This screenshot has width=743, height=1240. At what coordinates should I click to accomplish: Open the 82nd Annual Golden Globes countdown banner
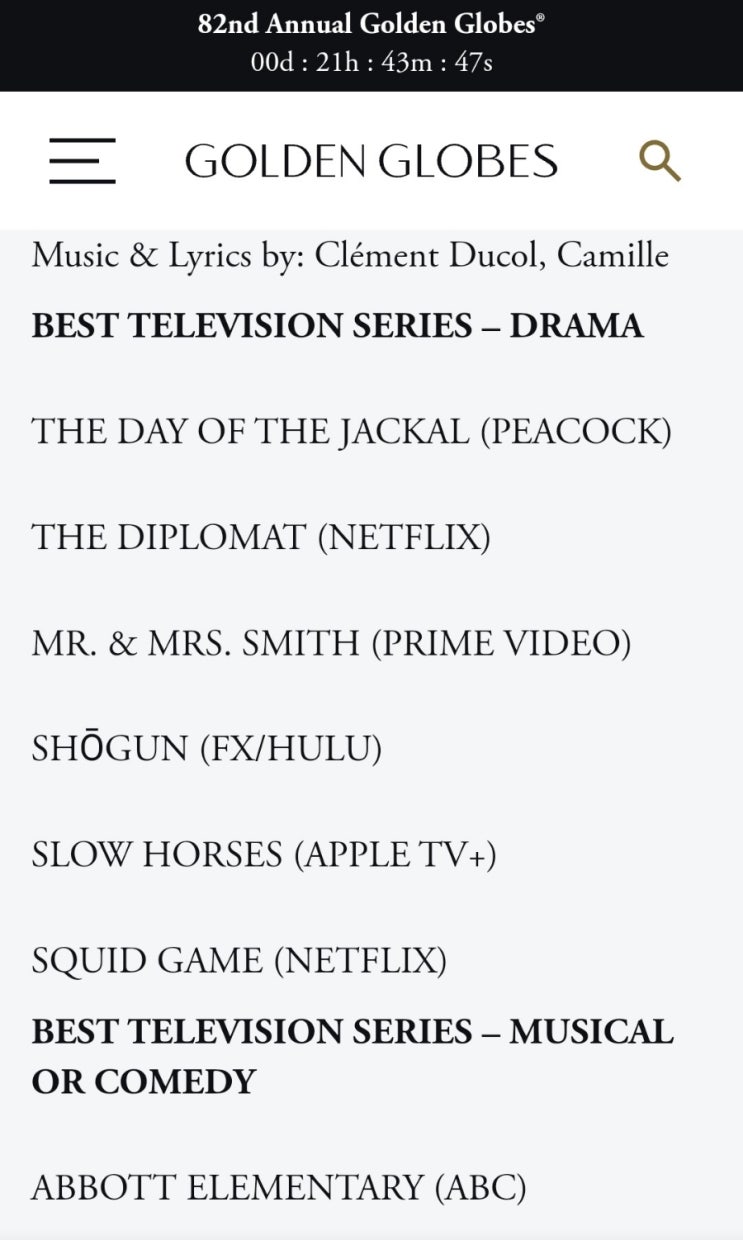coord(371,45)
